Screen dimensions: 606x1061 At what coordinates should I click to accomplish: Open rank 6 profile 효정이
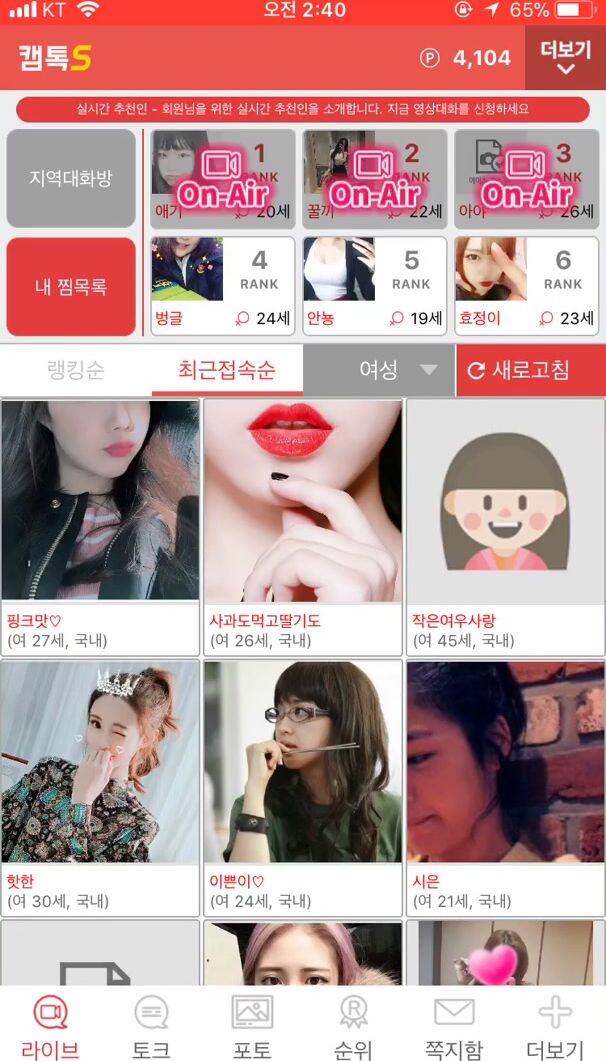pyautogui.click(x=526, y=286)
